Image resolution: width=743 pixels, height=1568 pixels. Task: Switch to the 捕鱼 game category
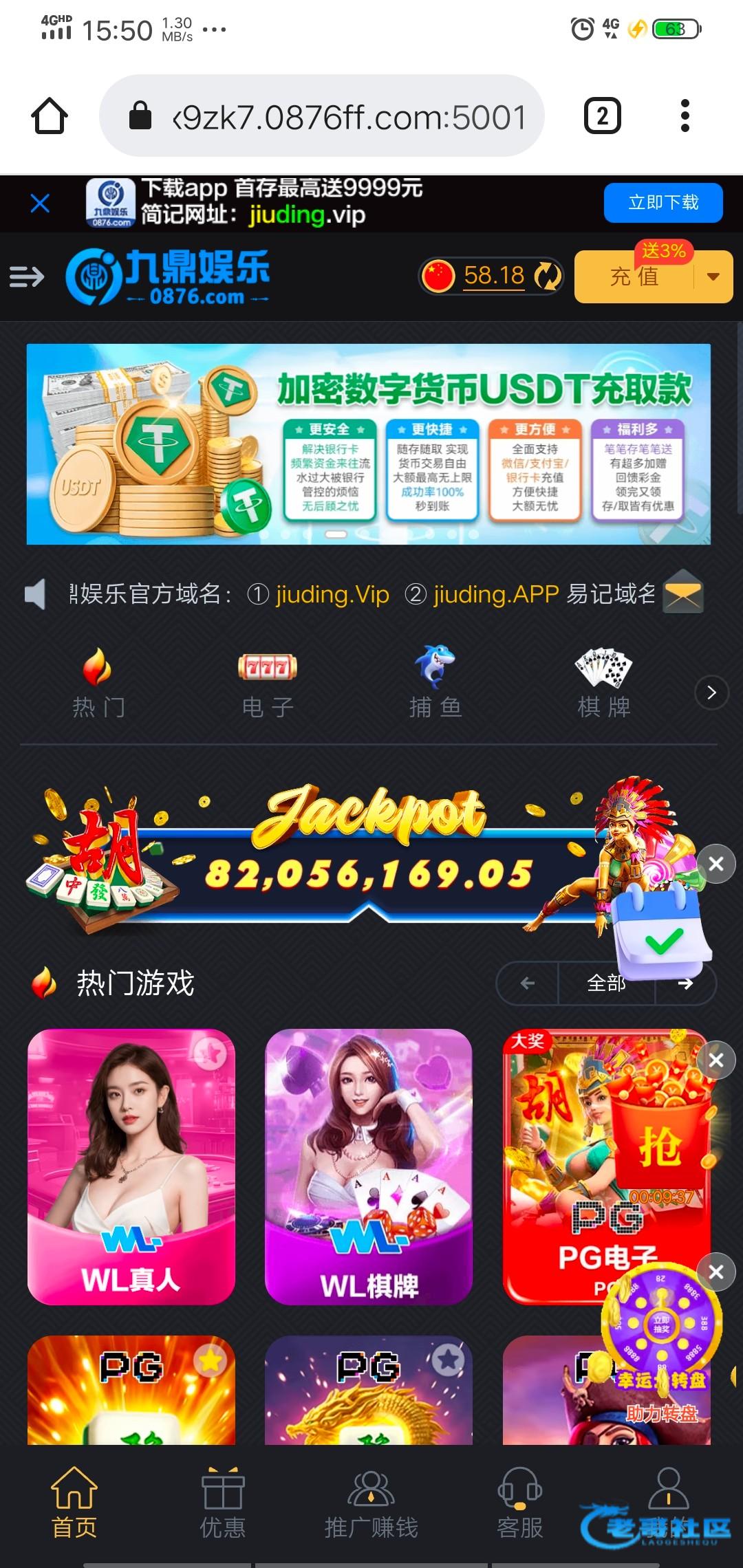point(435,683)
